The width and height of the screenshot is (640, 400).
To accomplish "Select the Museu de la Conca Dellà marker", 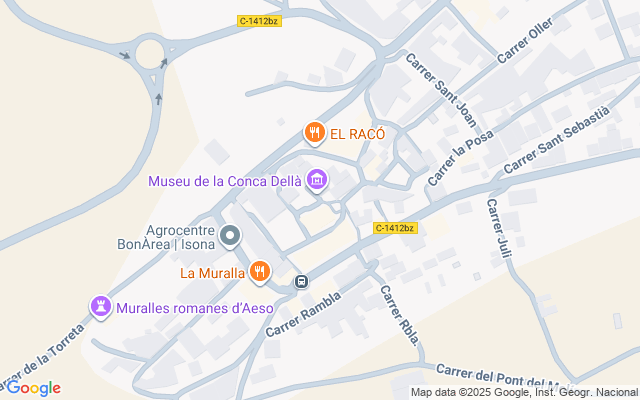I will [x=317, y=181].
